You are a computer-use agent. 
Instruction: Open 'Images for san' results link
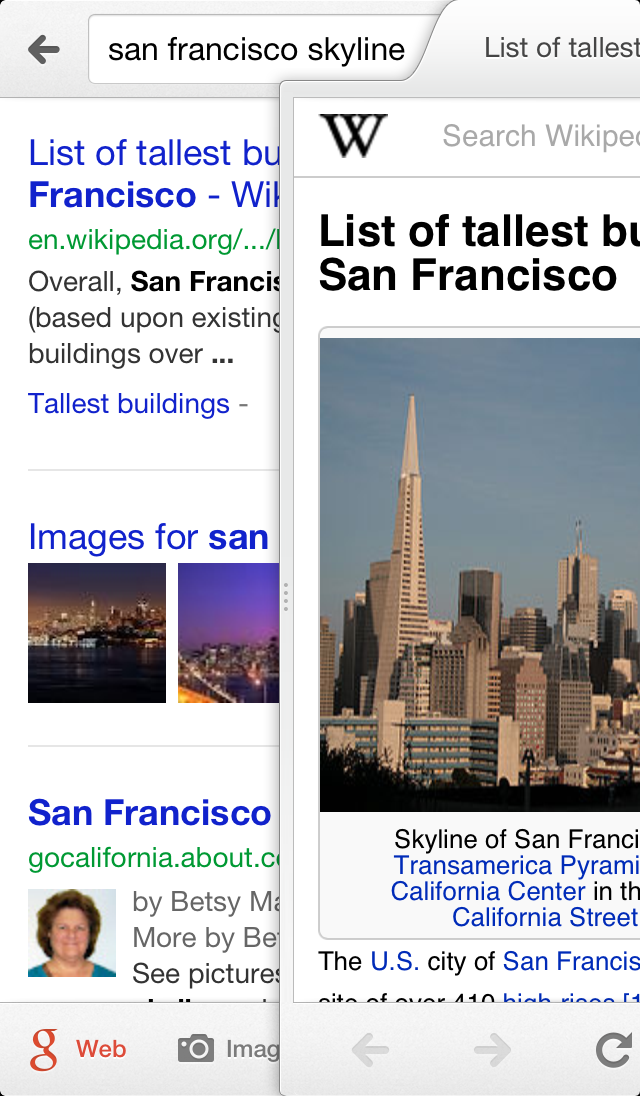[148, 537]
